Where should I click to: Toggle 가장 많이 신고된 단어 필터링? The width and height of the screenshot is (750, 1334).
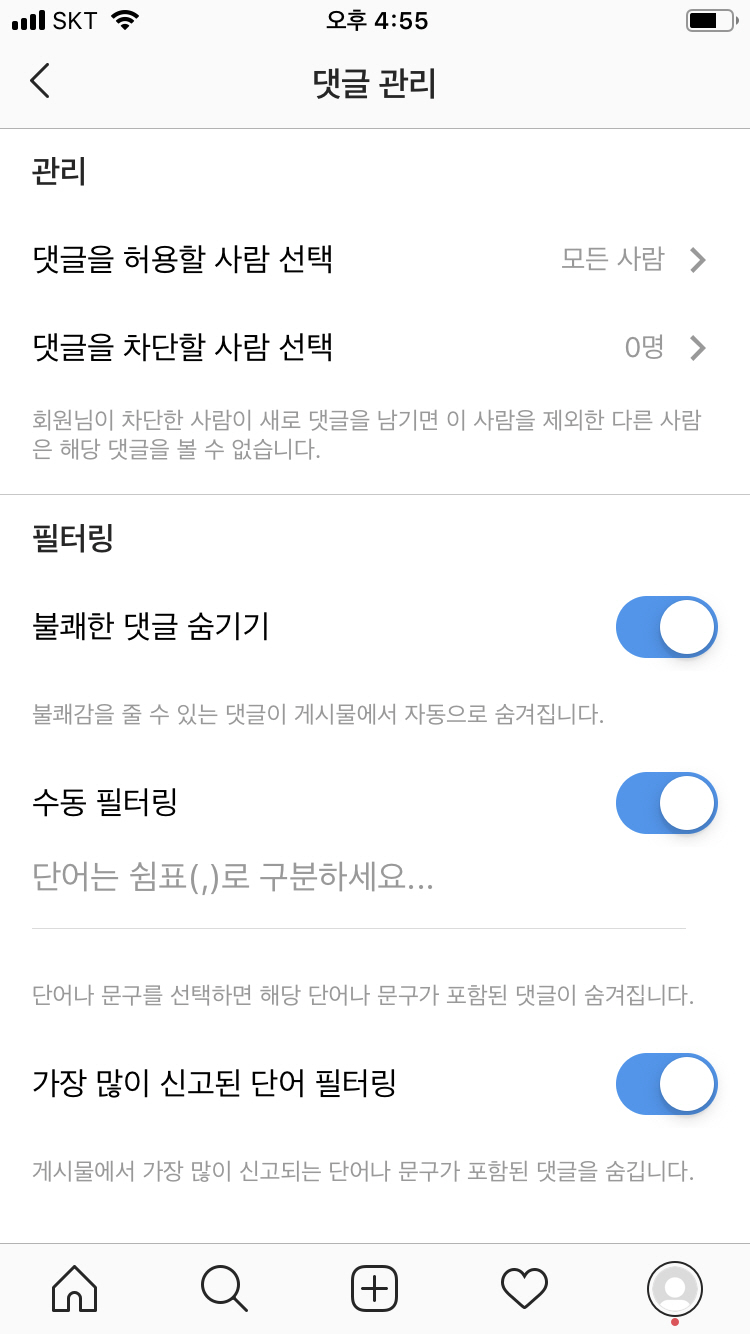666,1084
